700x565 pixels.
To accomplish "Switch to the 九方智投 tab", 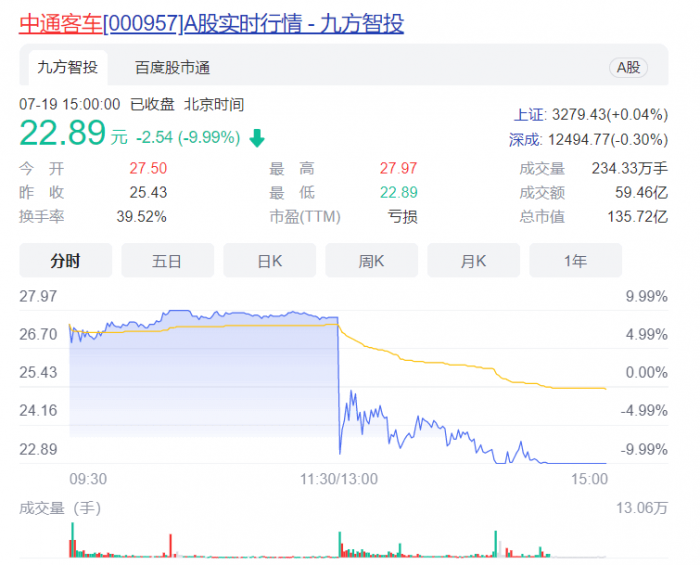I will [67, 68].
